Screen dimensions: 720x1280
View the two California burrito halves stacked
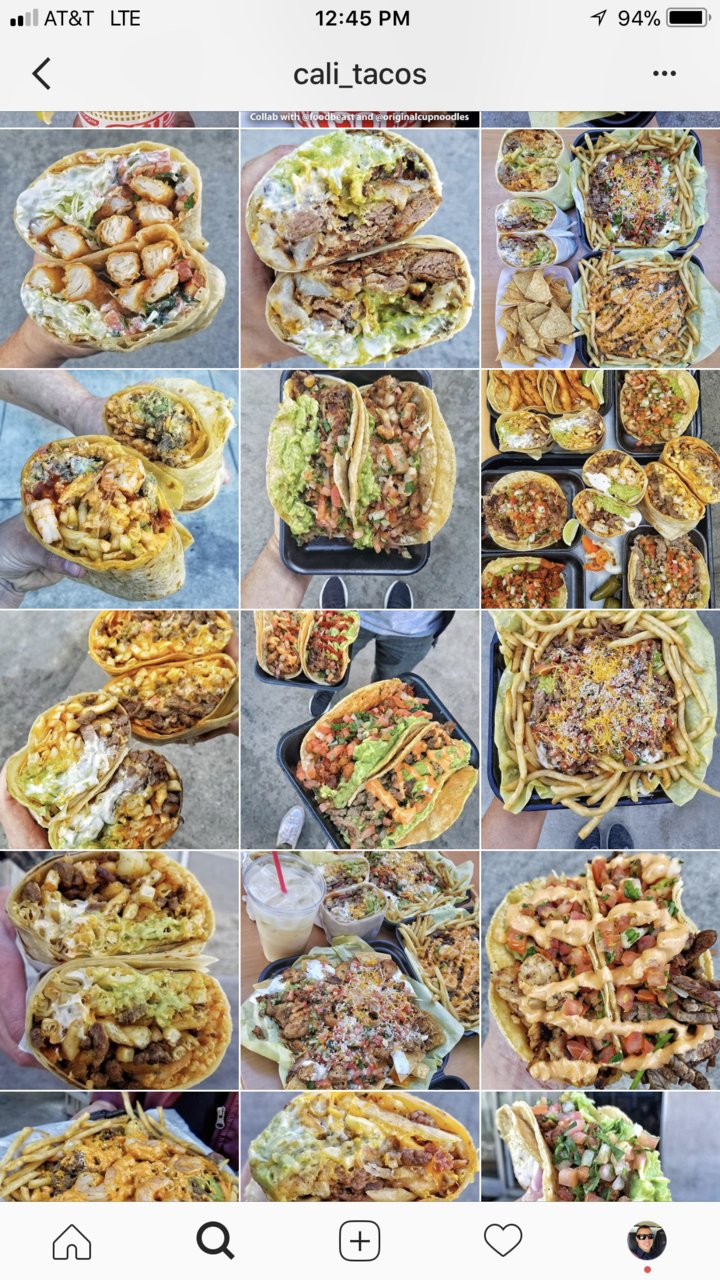click(119, 971)
